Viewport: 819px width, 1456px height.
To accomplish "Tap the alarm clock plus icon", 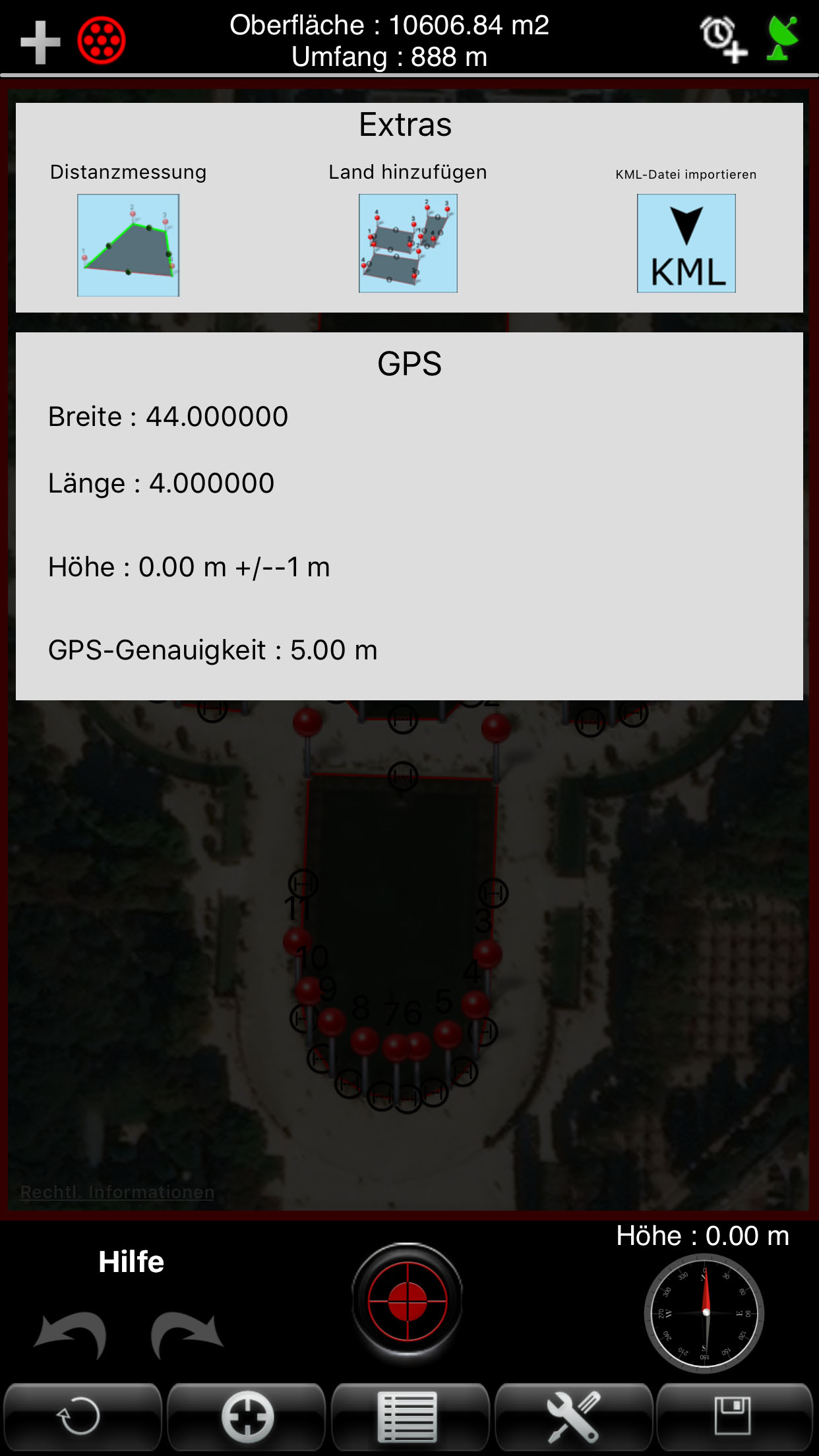I will [x=723, y=40].
